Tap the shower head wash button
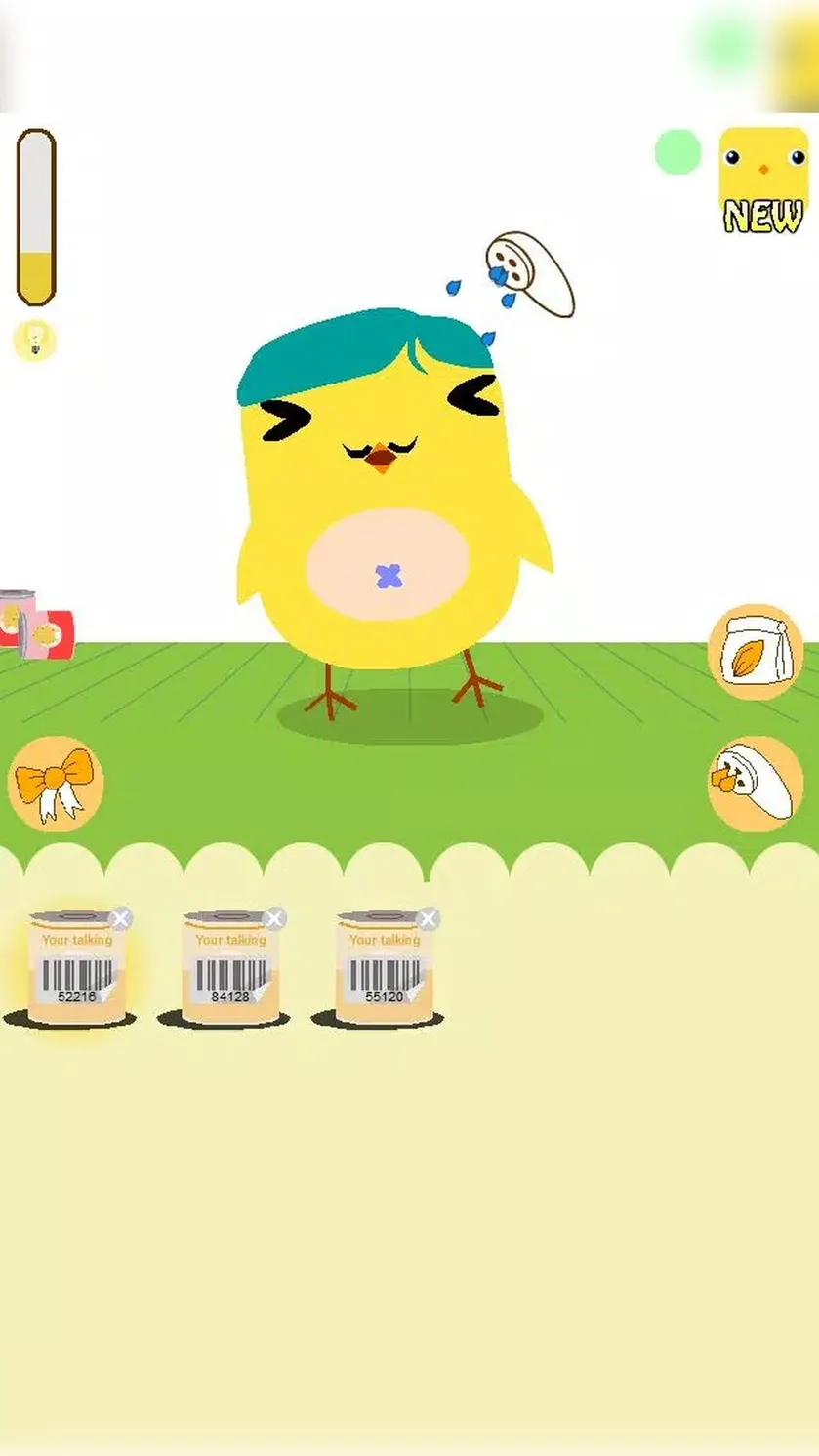This screenshot has height=1456, width=819. (756, 784)
